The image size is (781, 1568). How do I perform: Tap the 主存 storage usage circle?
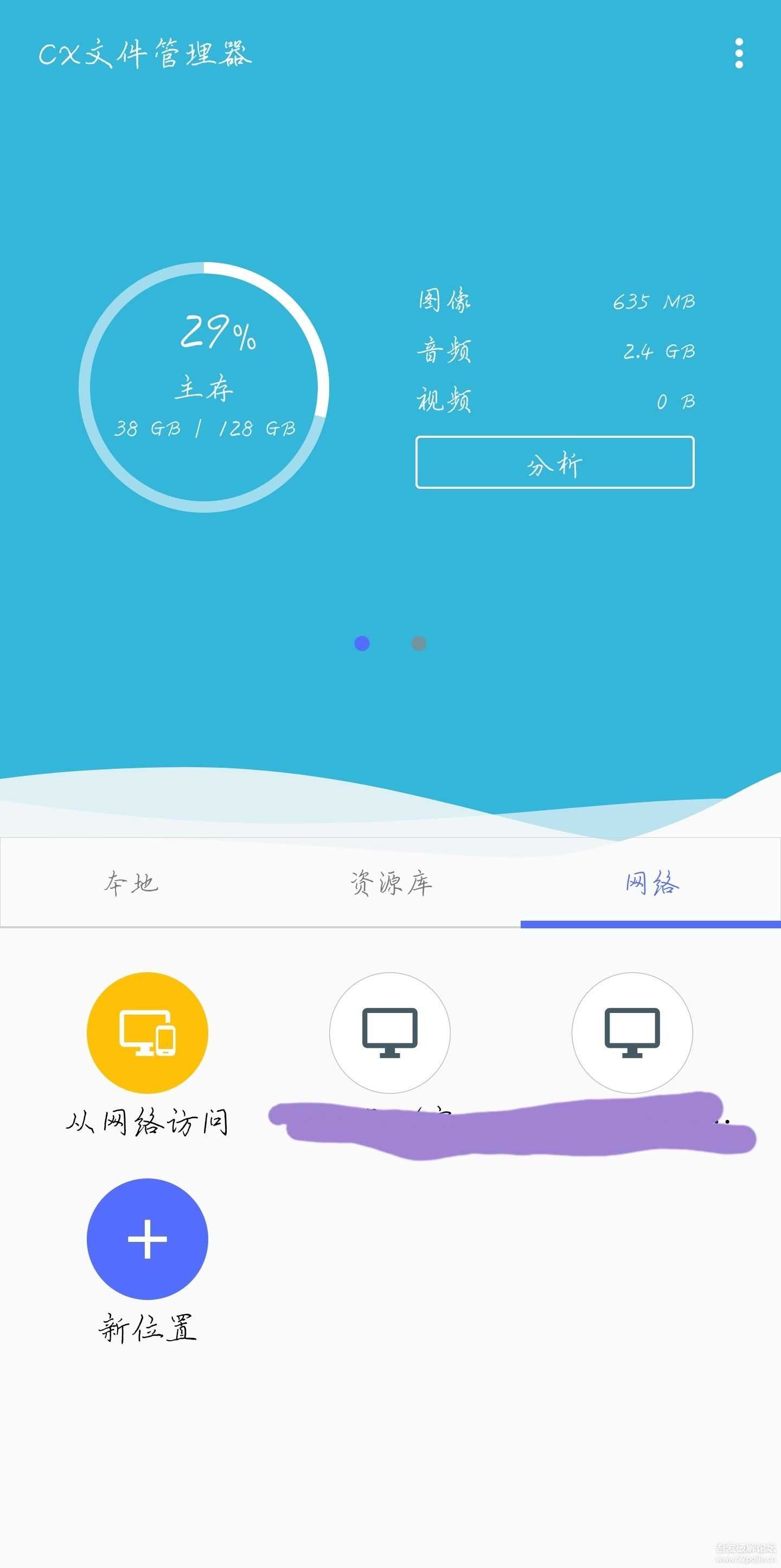coord(205,388)
